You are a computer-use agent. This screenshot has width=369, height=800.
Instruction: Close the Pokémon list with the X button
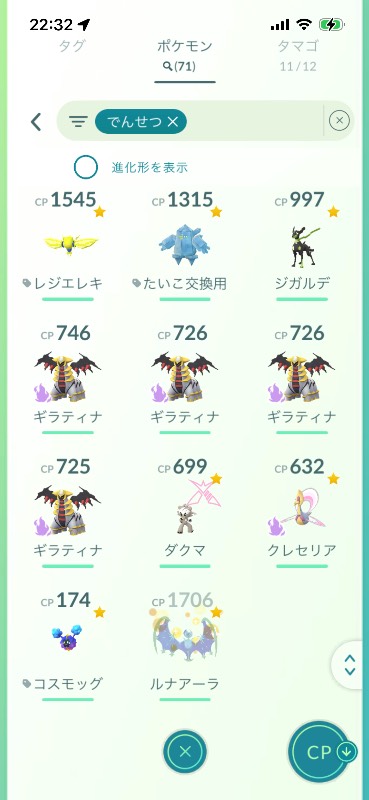pyautogui.click(x=185, y=752)
